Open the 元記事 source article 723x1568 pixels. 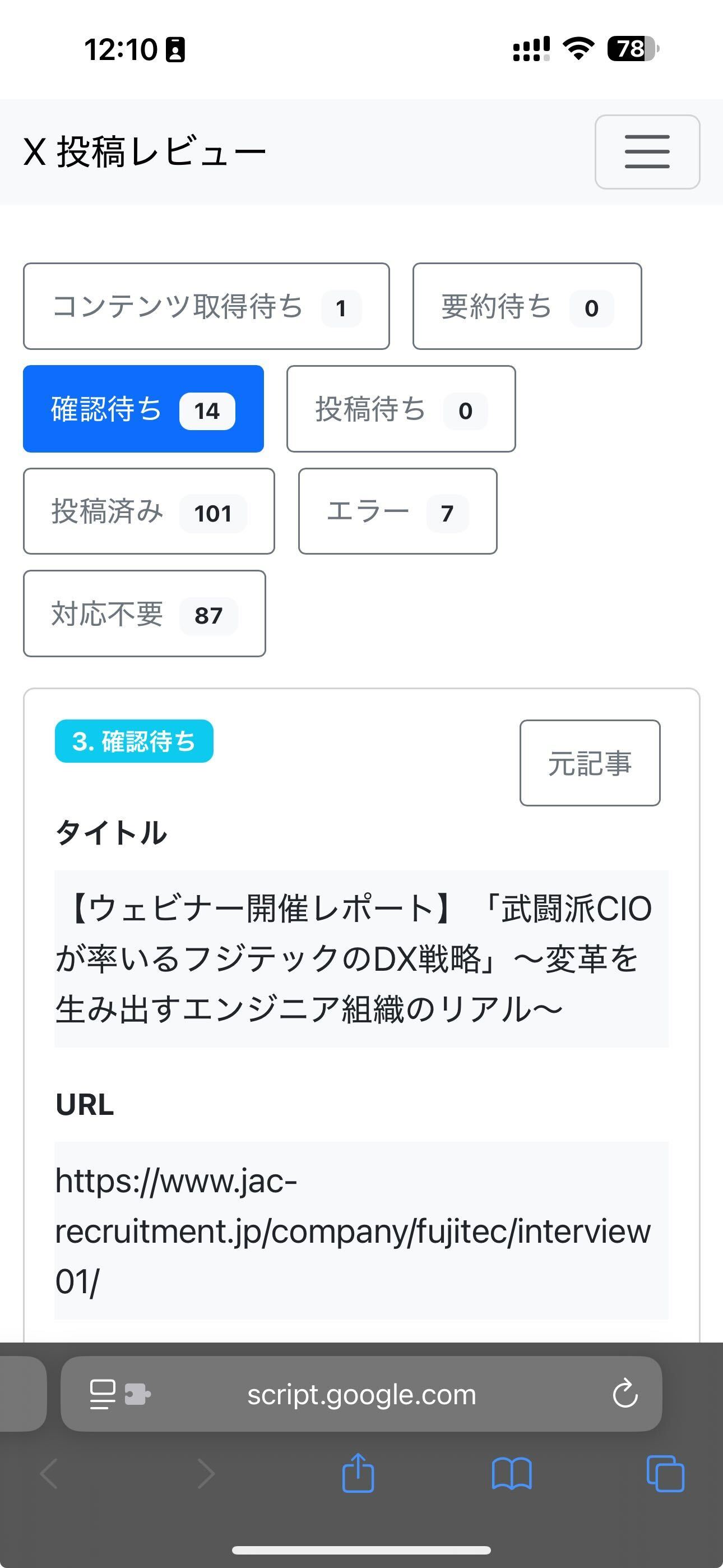(590, 763)
